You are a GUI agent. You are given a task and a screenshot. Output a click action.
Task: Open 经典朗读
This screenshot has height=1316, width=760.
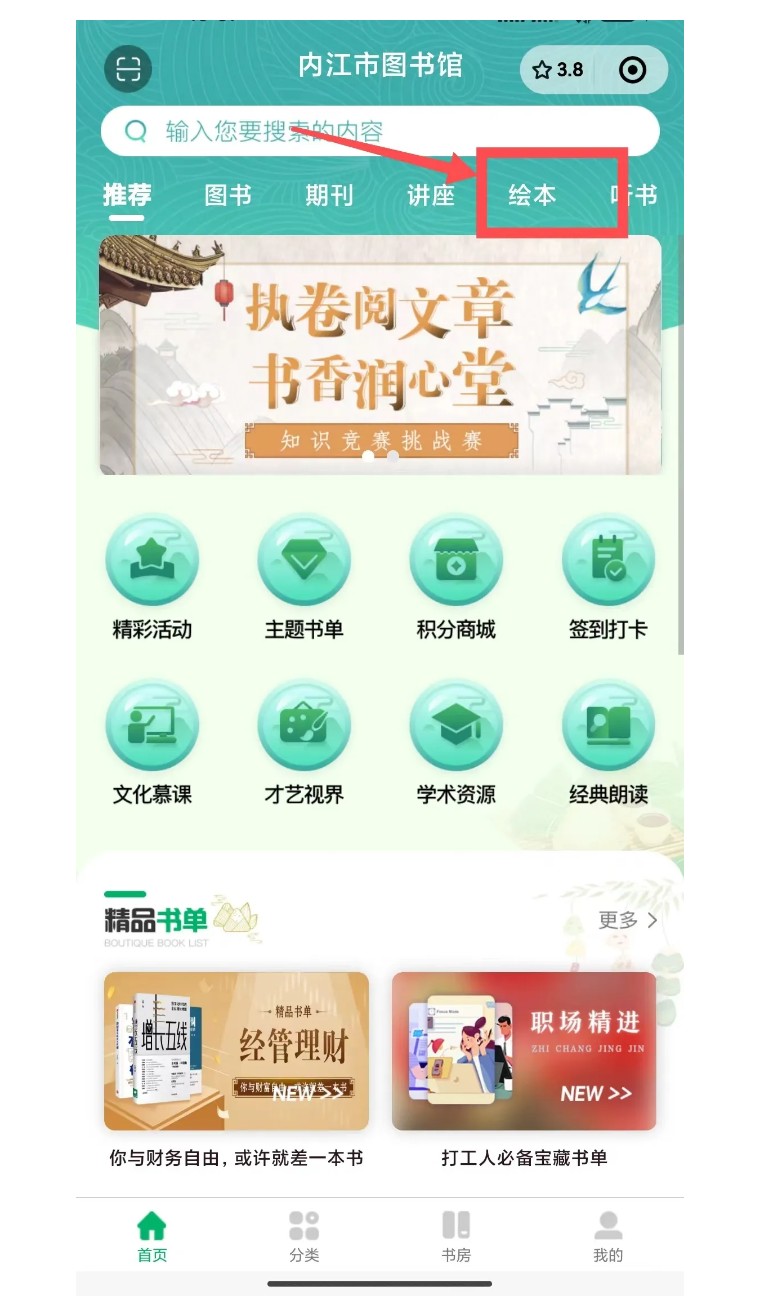click(608, 740)
